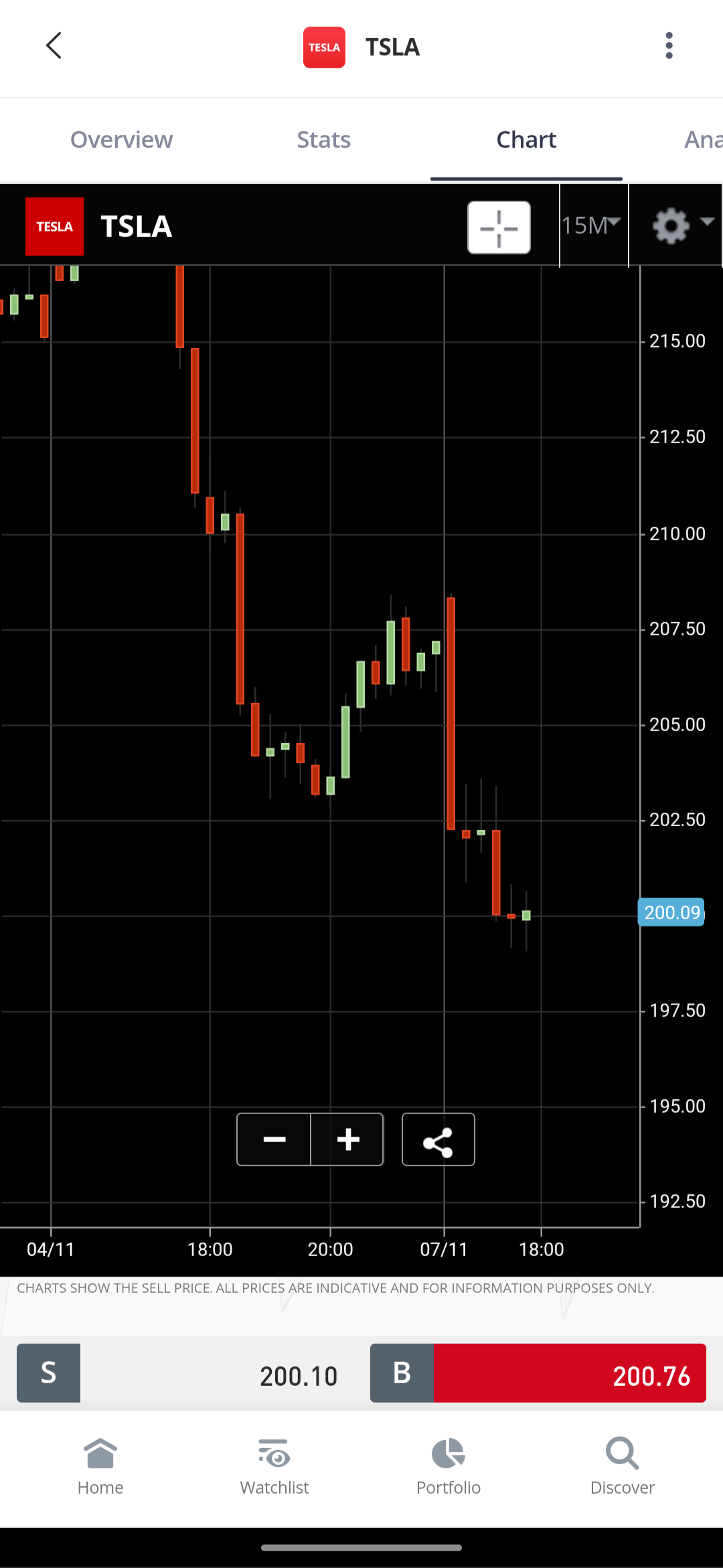Viewport: 723px width, 1568px height.
Task: Go to the Home tab
Action: 100,1466
